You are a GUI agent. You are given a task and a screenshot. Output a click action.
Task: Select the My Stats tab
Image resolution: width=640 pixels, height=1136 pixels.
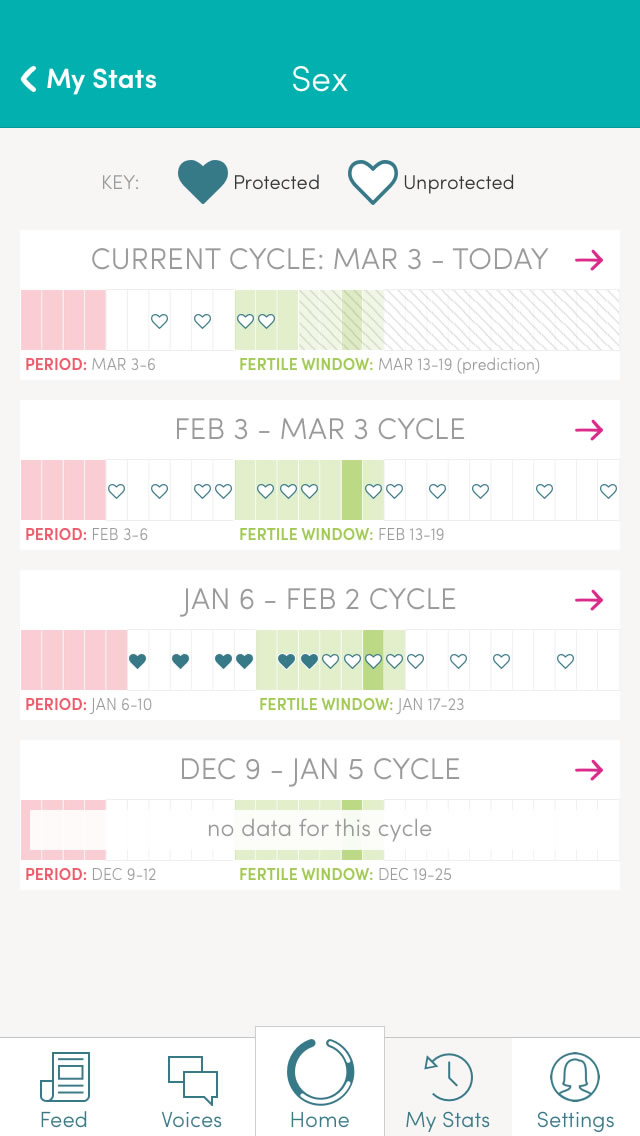(x=448, y=1090)
